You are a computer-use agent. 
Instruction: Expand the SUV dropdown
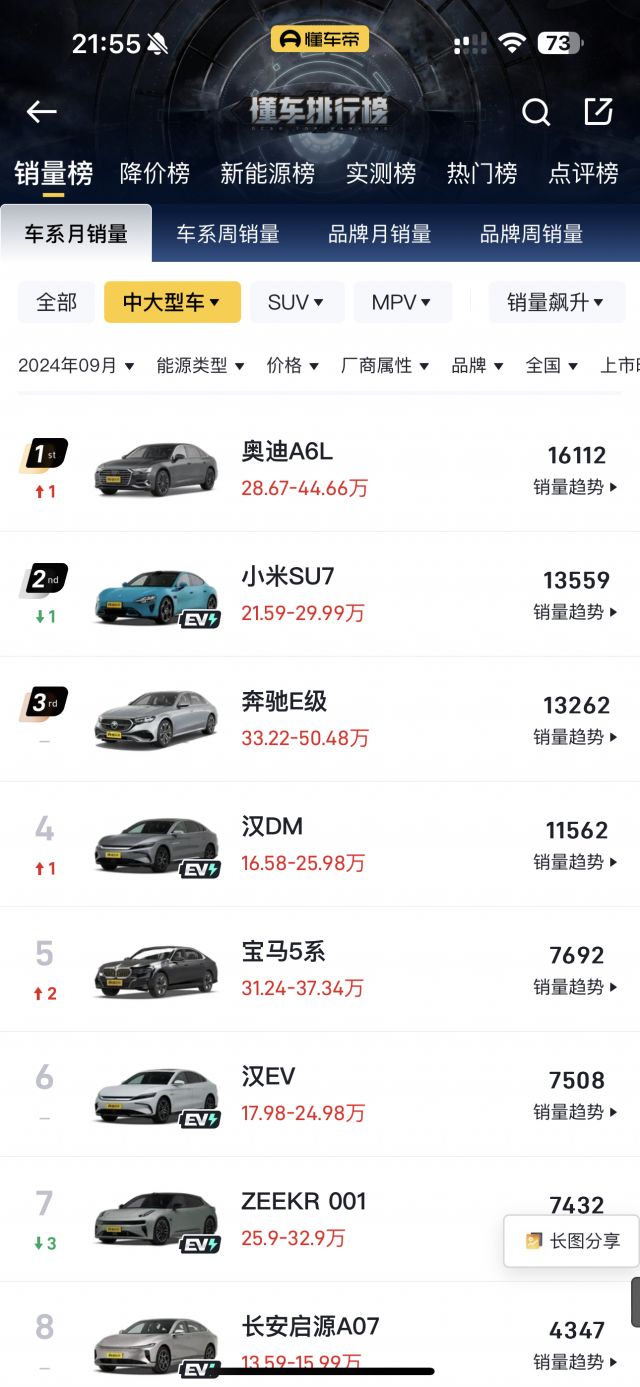[296, 302]
